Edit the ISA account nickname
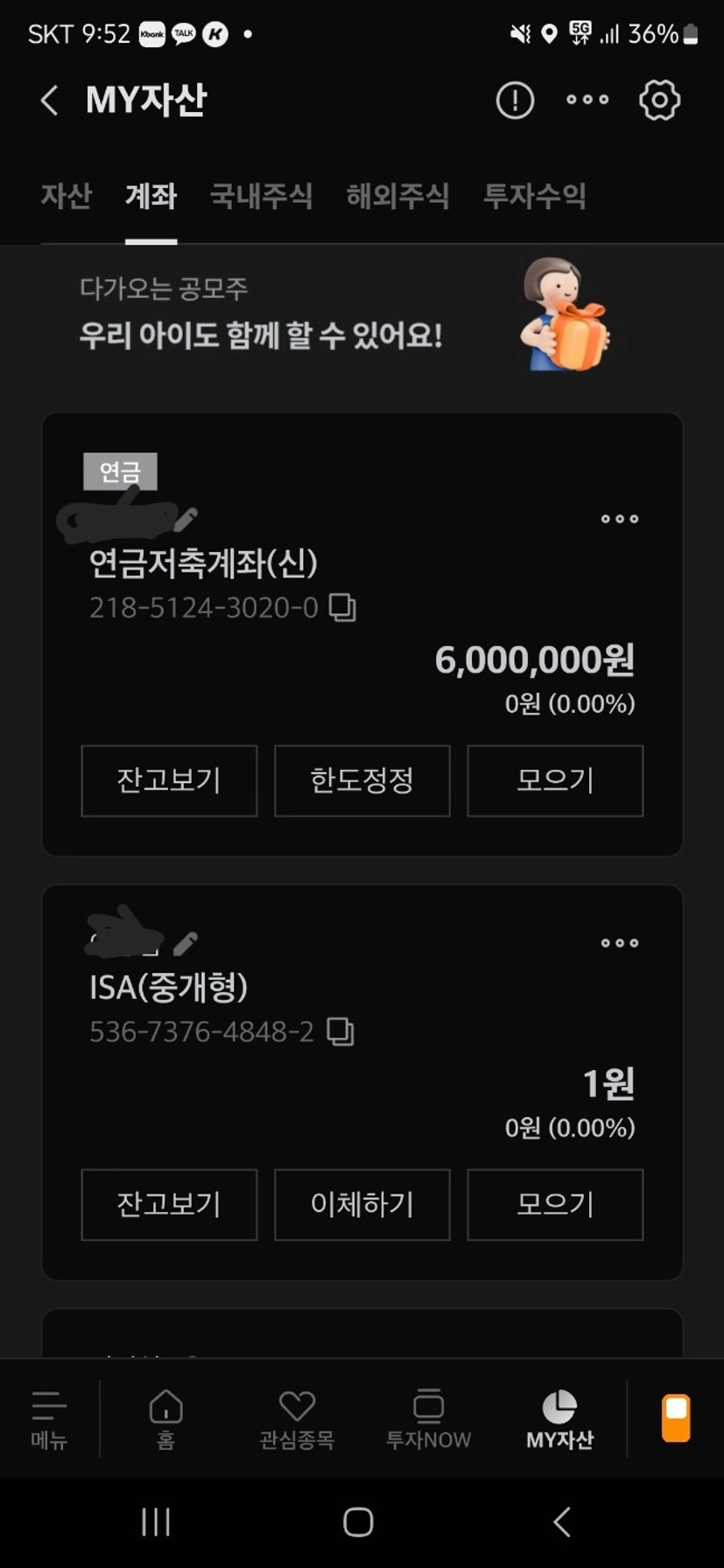 coord(185,943)
